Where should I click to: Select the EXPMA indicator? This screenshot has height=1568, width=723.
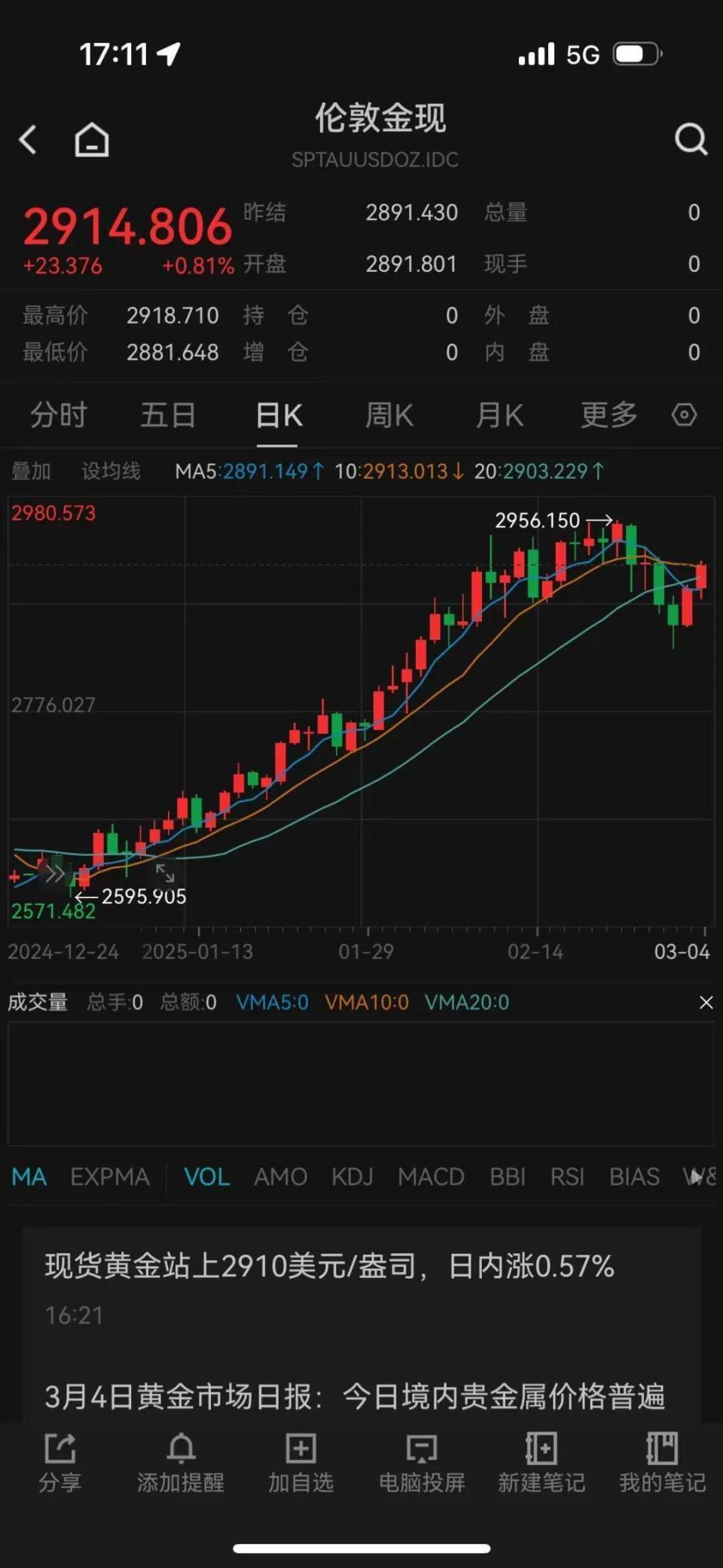pos(110,1177)
